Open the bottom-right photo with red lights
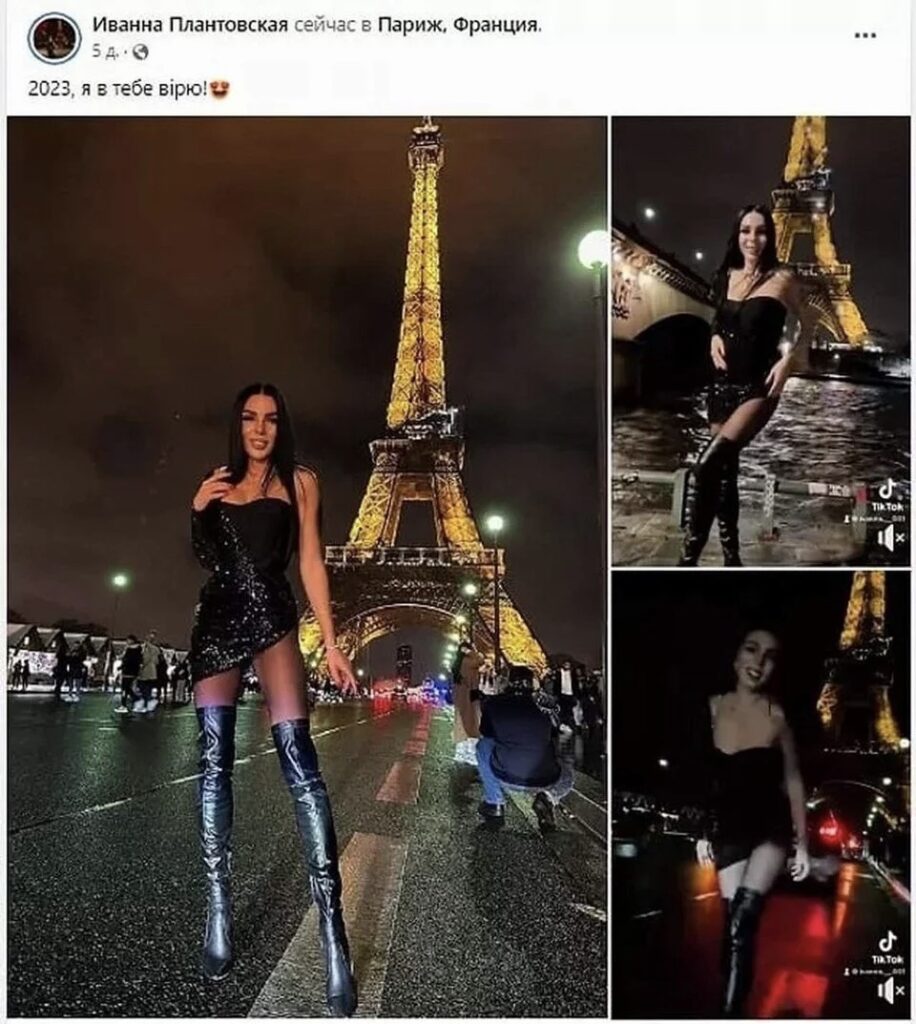The width and height of the screenshot is (916, 1024). click(760, 795)
